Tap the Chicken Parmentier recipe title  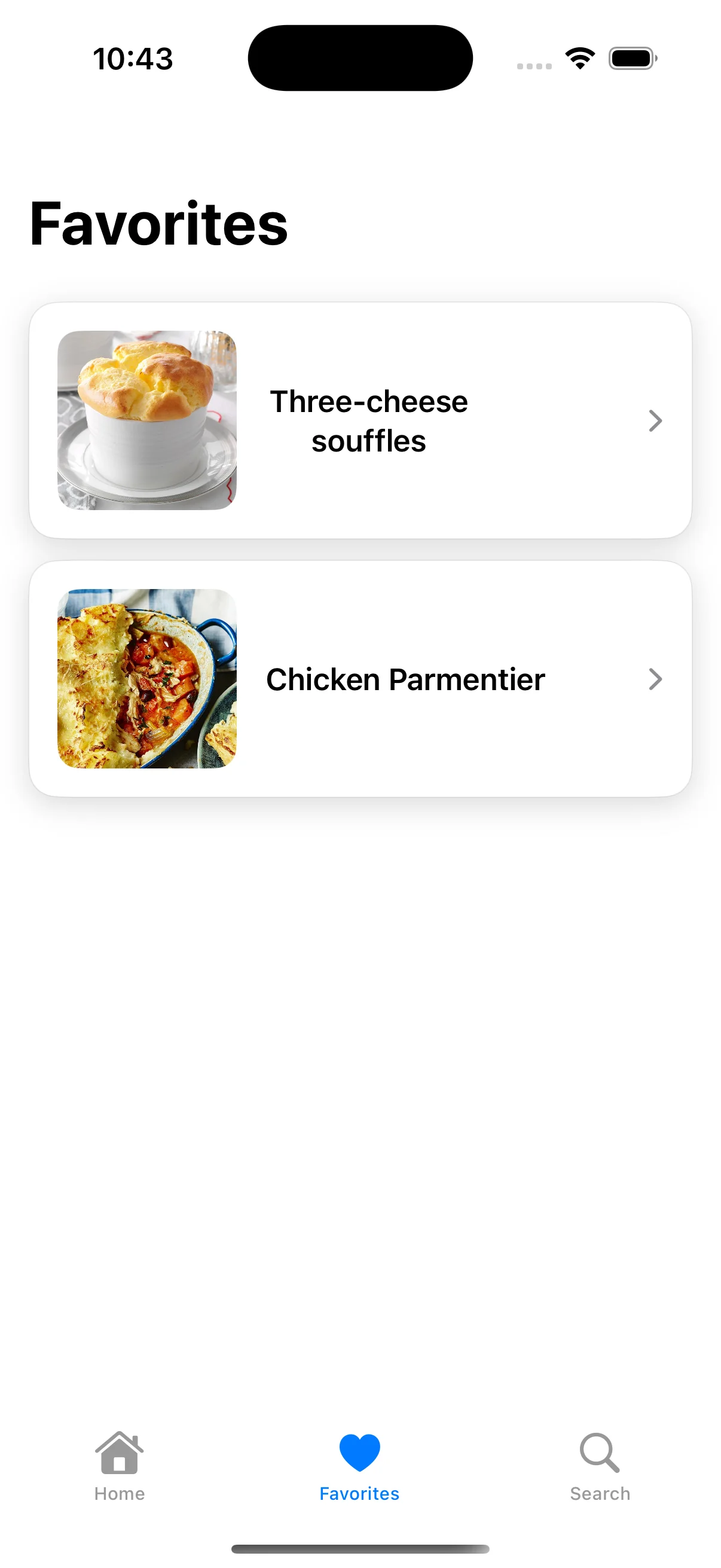(x=405, y=679)
